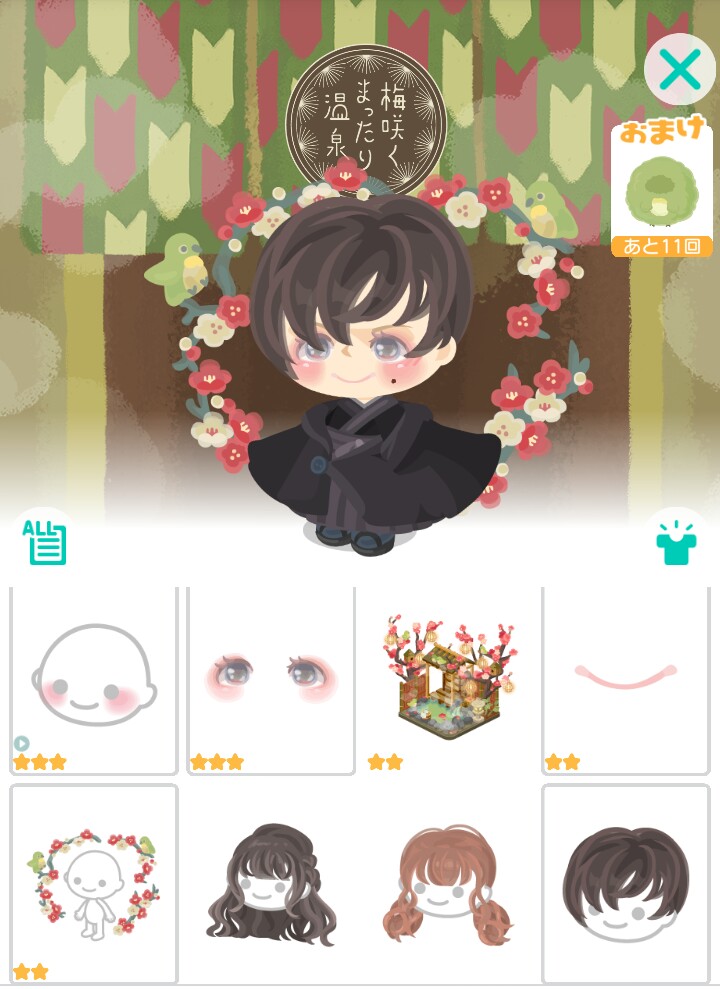Viewport: 720px width, 989px height.
Task: Select the long wavy dark hair
Action: tap(271, 883)
